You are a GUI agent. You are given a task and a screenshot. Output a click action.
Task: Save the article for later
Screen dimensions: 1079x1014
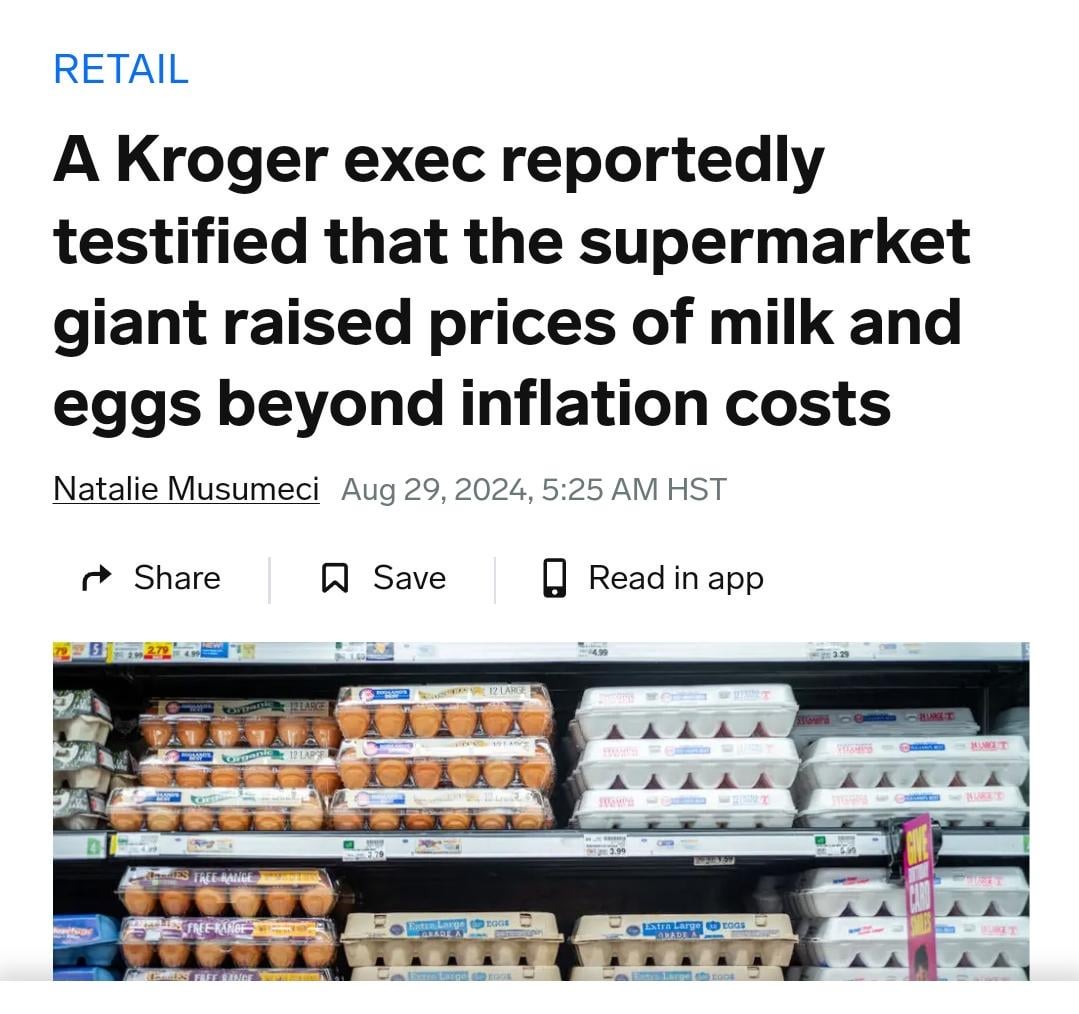[383, 578]
